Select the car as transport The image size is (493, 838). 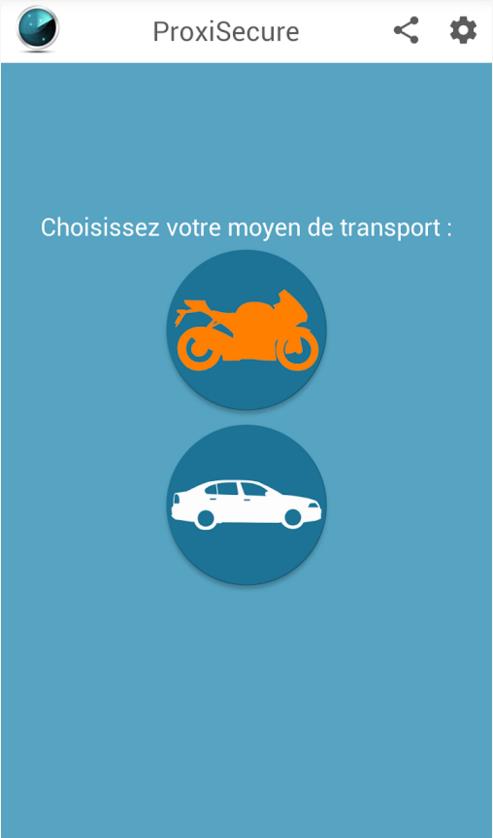(x=246, y=505)
